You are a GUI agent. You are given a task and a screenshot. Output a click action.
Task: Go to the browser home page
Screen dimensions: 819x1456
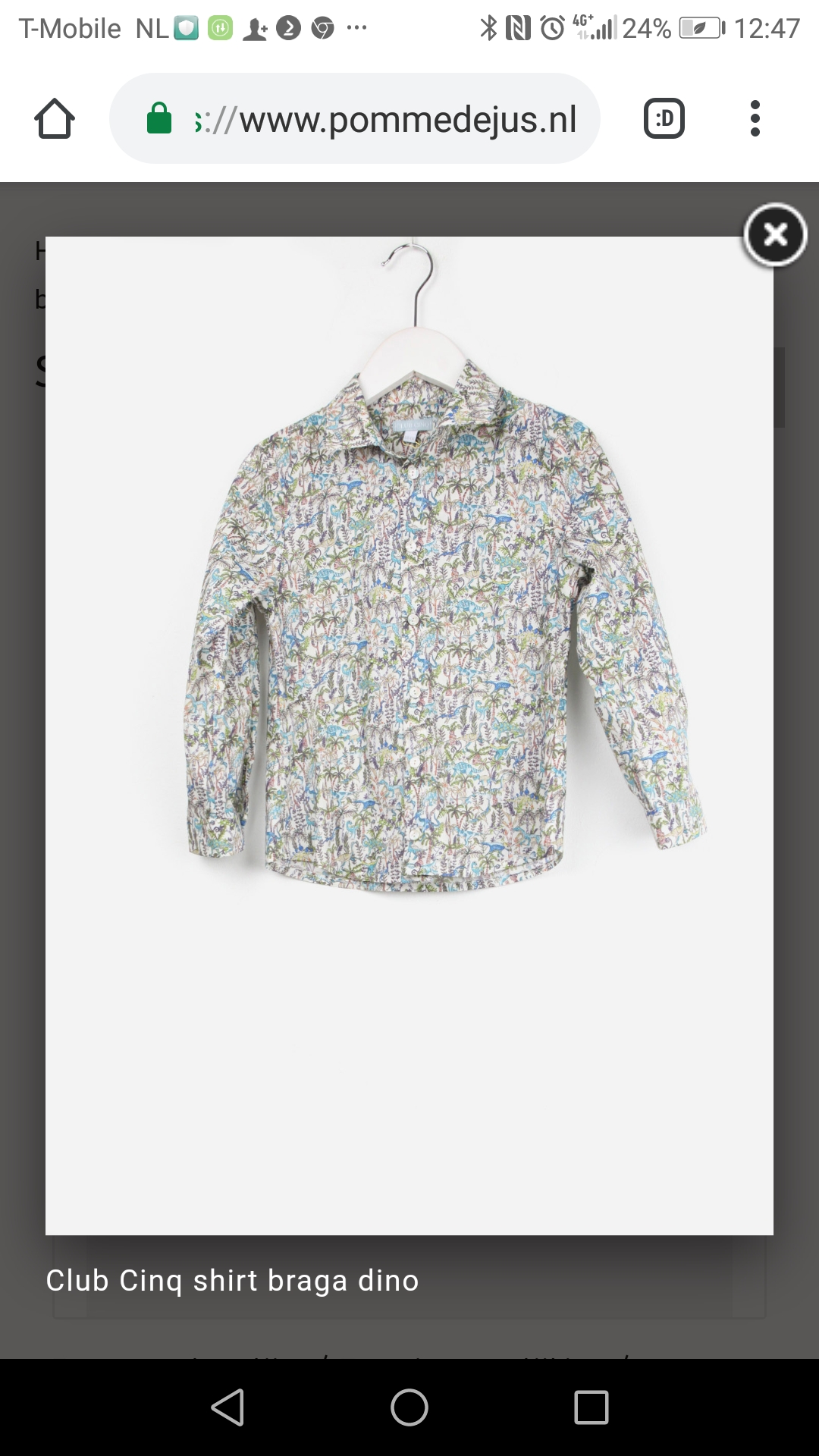point(55,119)
